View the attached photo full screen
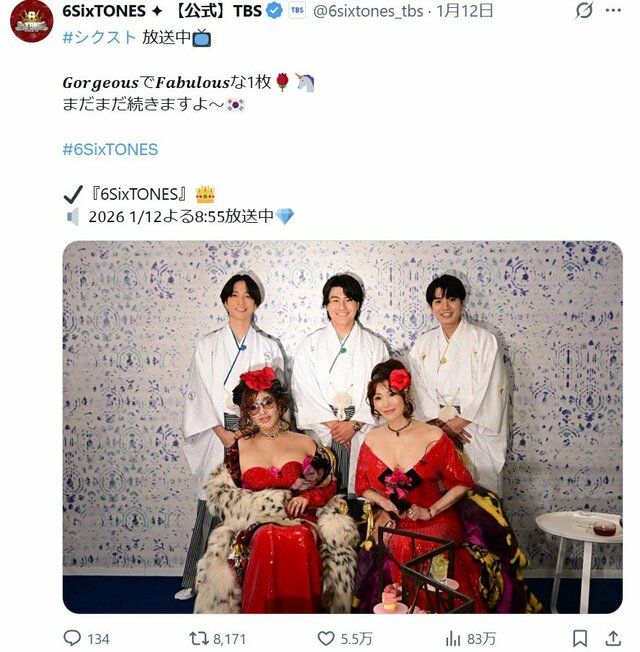 click(342, 427)
